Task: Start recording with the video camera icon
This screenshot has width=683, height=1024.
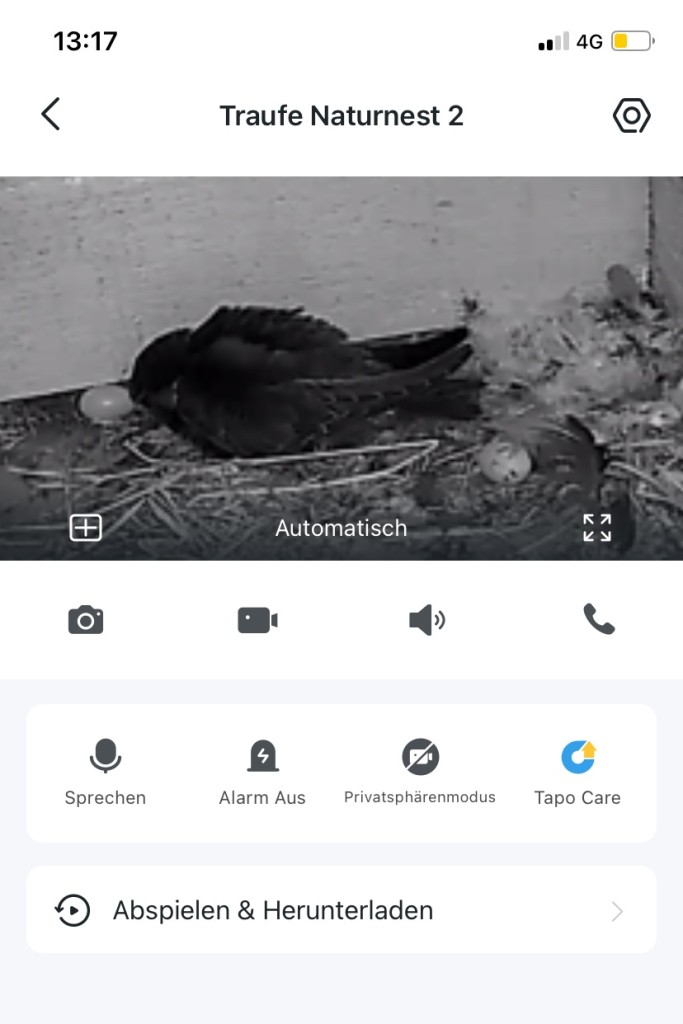Action: pos(257,620)
